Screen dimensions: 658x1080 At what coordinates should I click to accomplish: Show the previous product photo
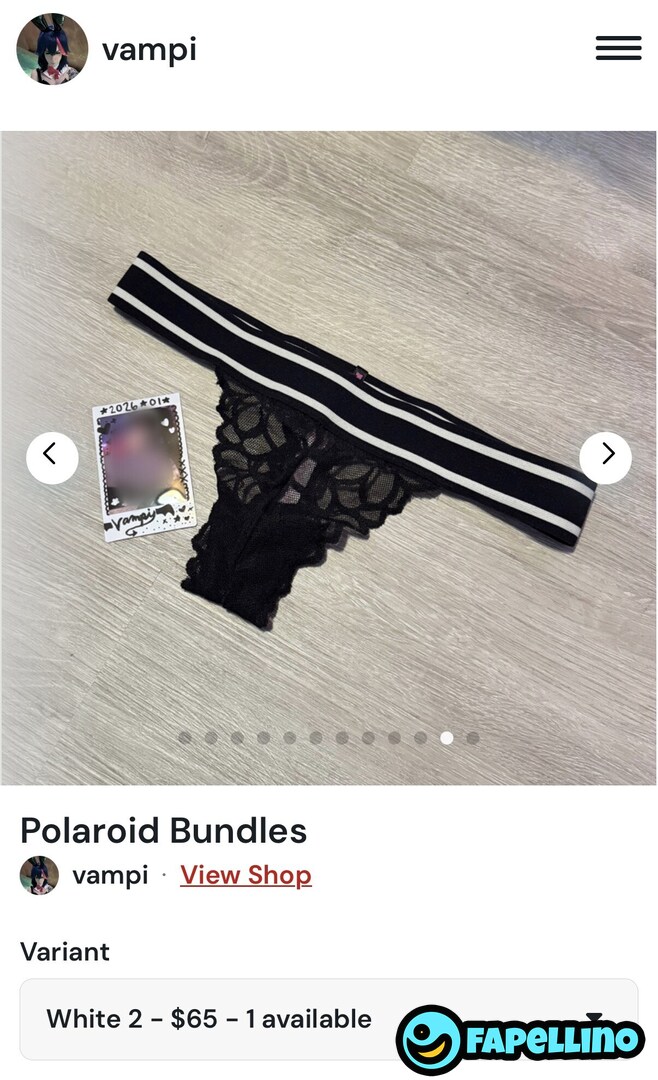[52, 458]
